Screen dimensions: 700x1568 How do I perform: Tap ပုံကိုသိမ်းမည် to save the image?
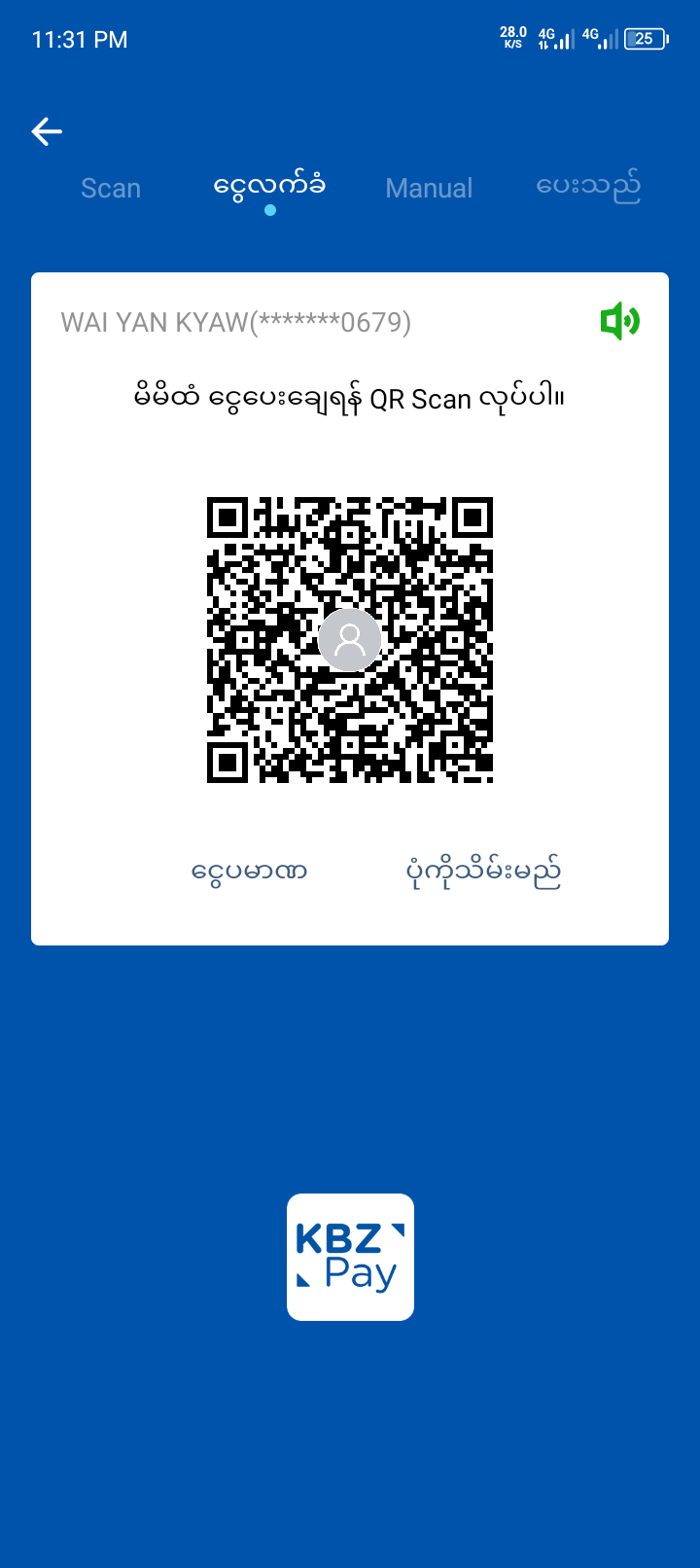(483, 871)
